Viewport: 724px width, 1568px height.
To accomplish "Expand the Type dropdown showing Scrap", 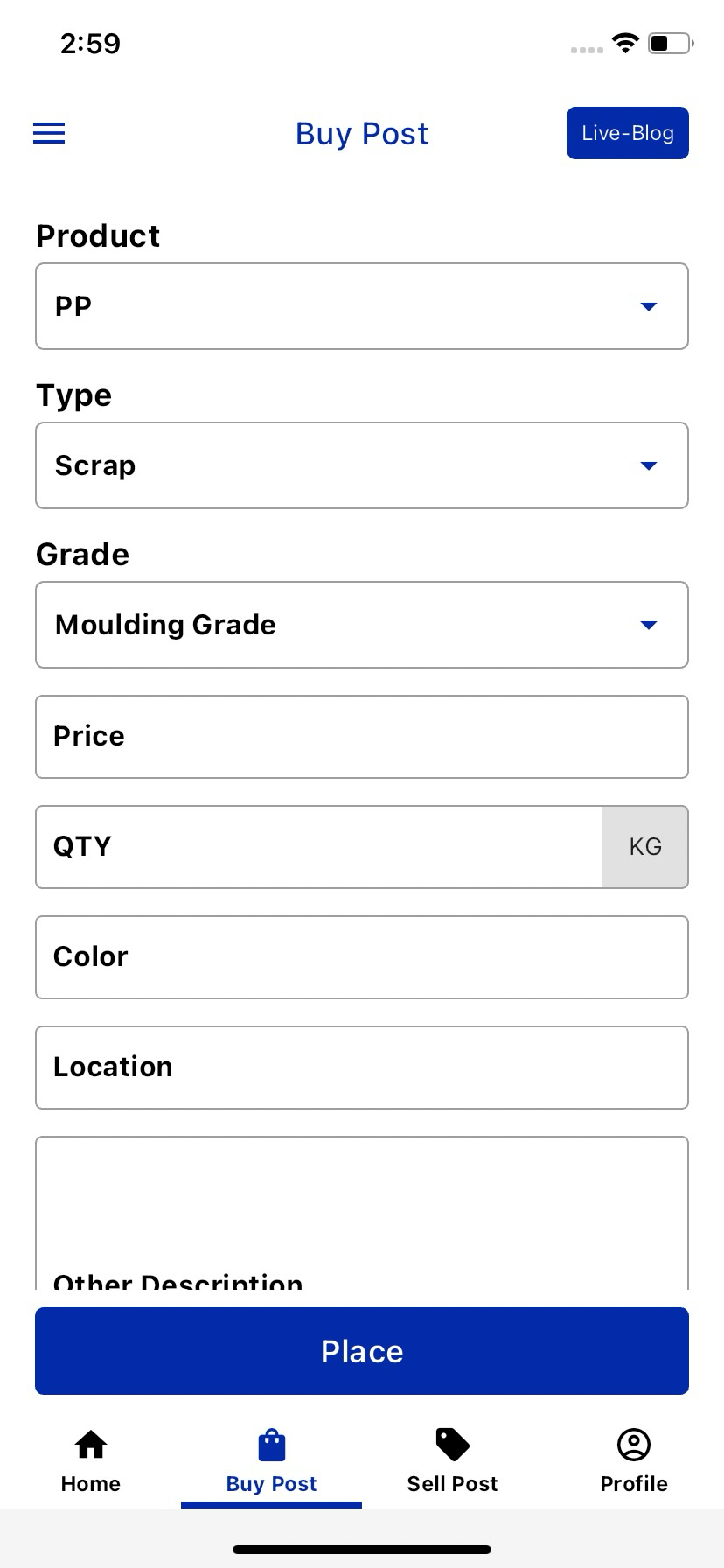I will tap(361, 465).
